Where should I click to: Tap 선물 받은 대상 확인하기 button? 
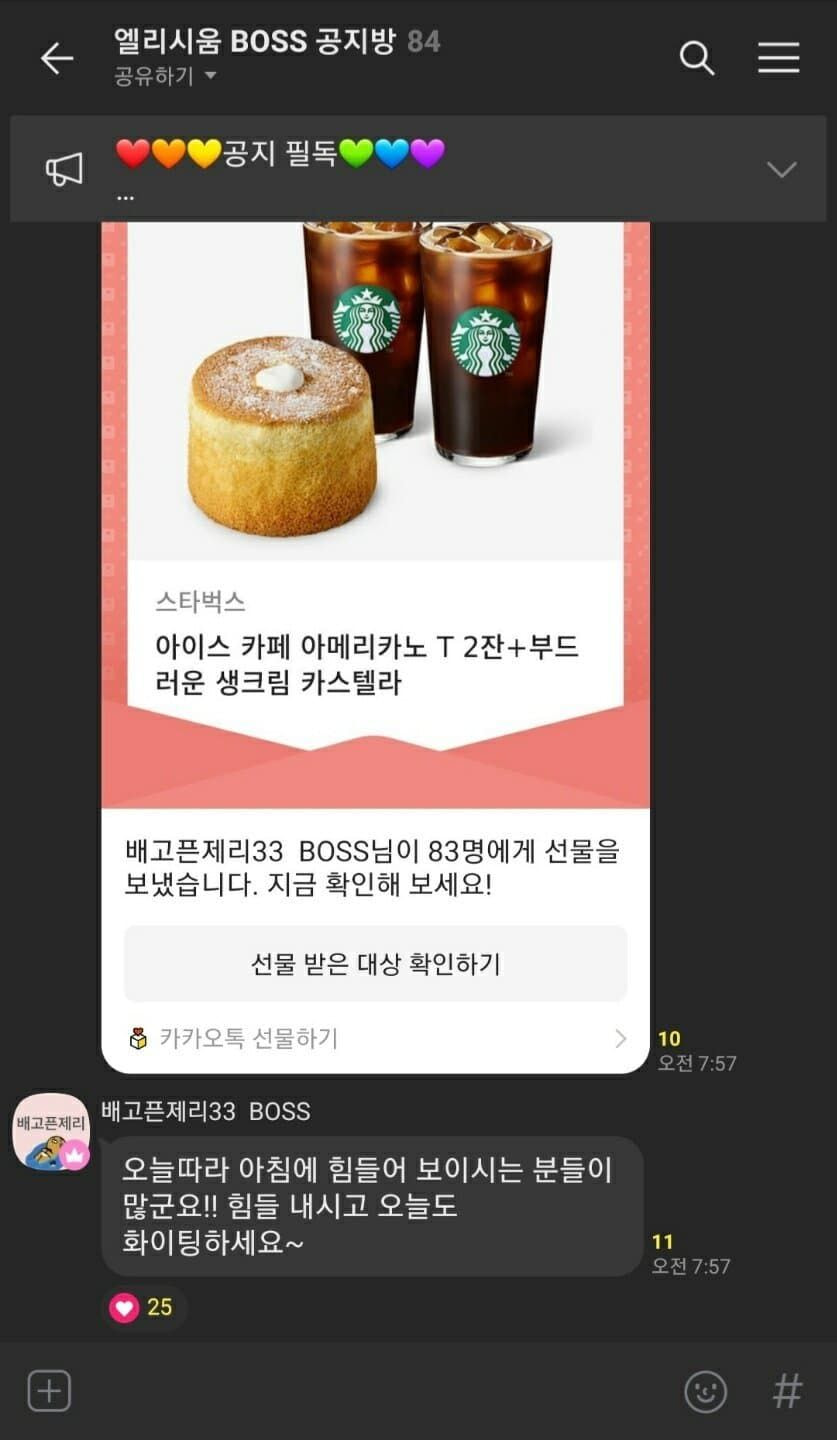[375, 964]
